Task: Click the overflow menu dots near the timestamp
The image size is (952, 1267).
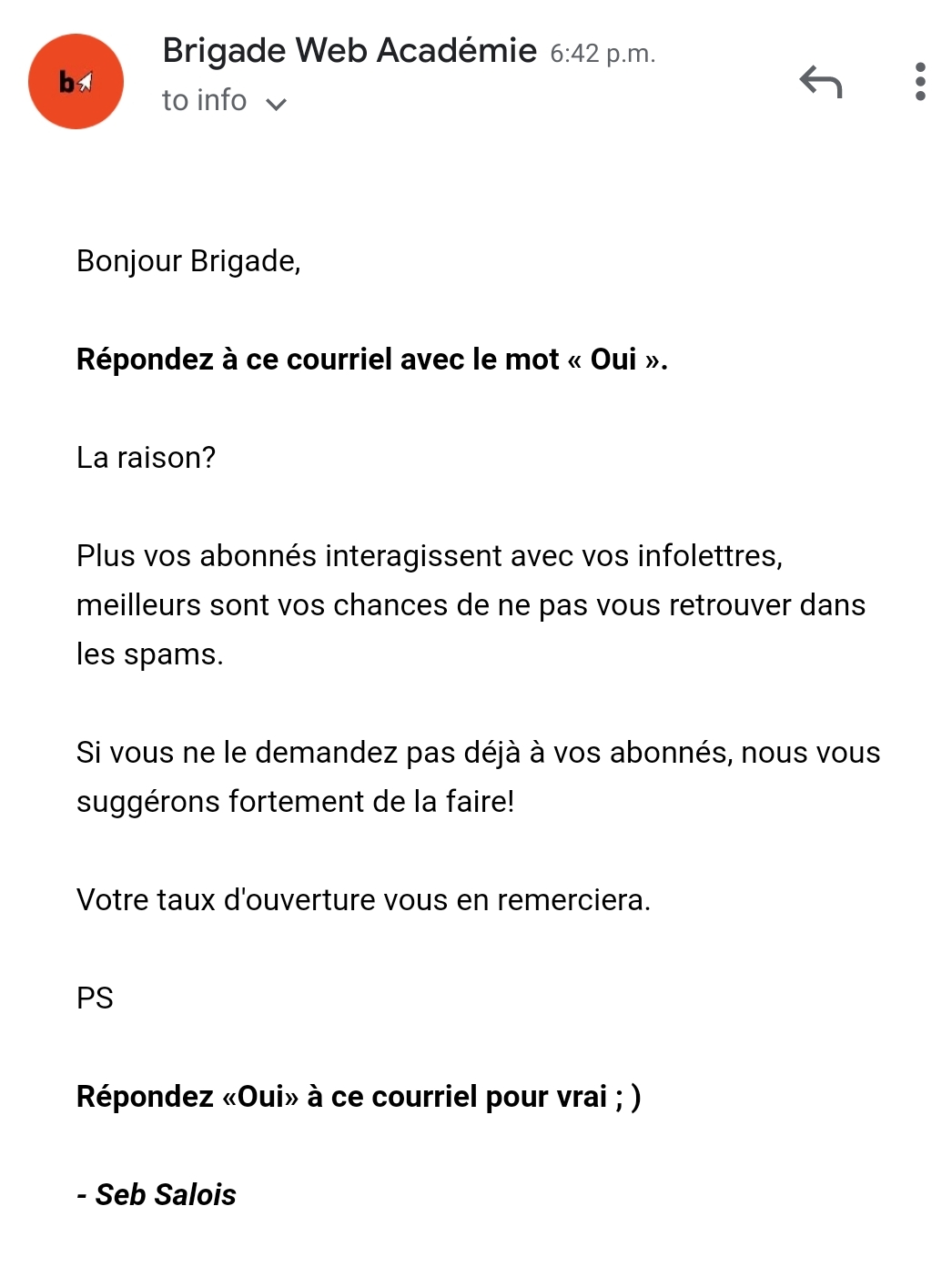Action: coord(921,82)
